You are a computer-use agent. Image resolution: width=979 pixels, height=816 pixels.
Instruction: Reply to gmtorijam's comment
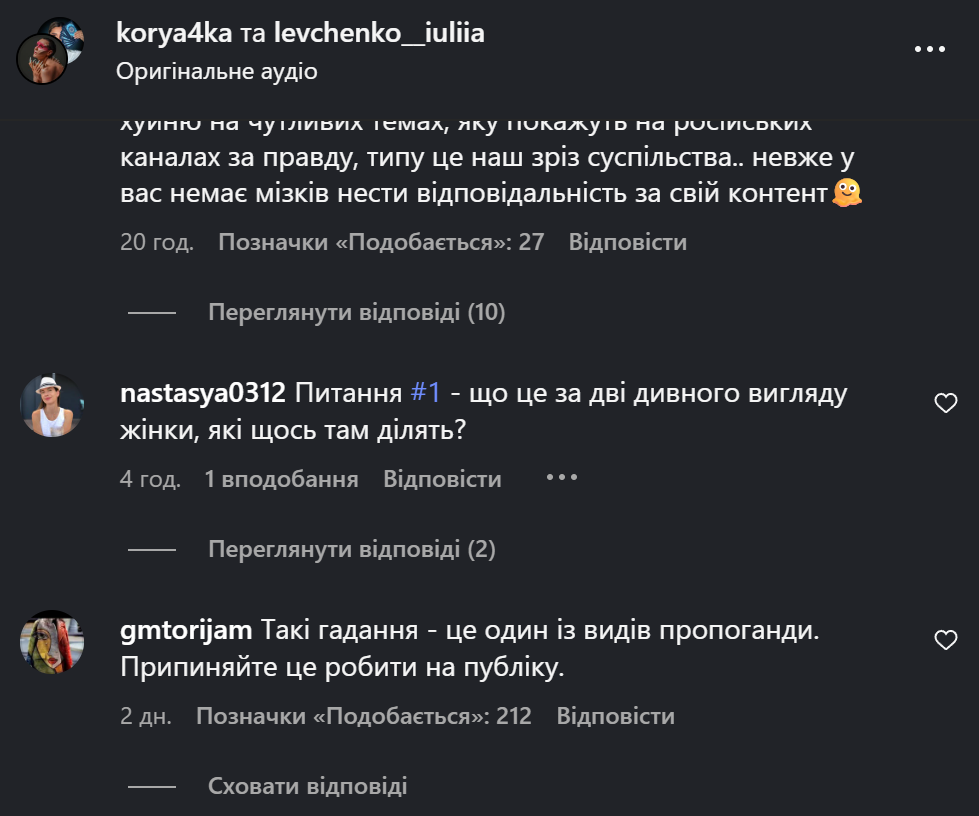[x=615, y=716]
